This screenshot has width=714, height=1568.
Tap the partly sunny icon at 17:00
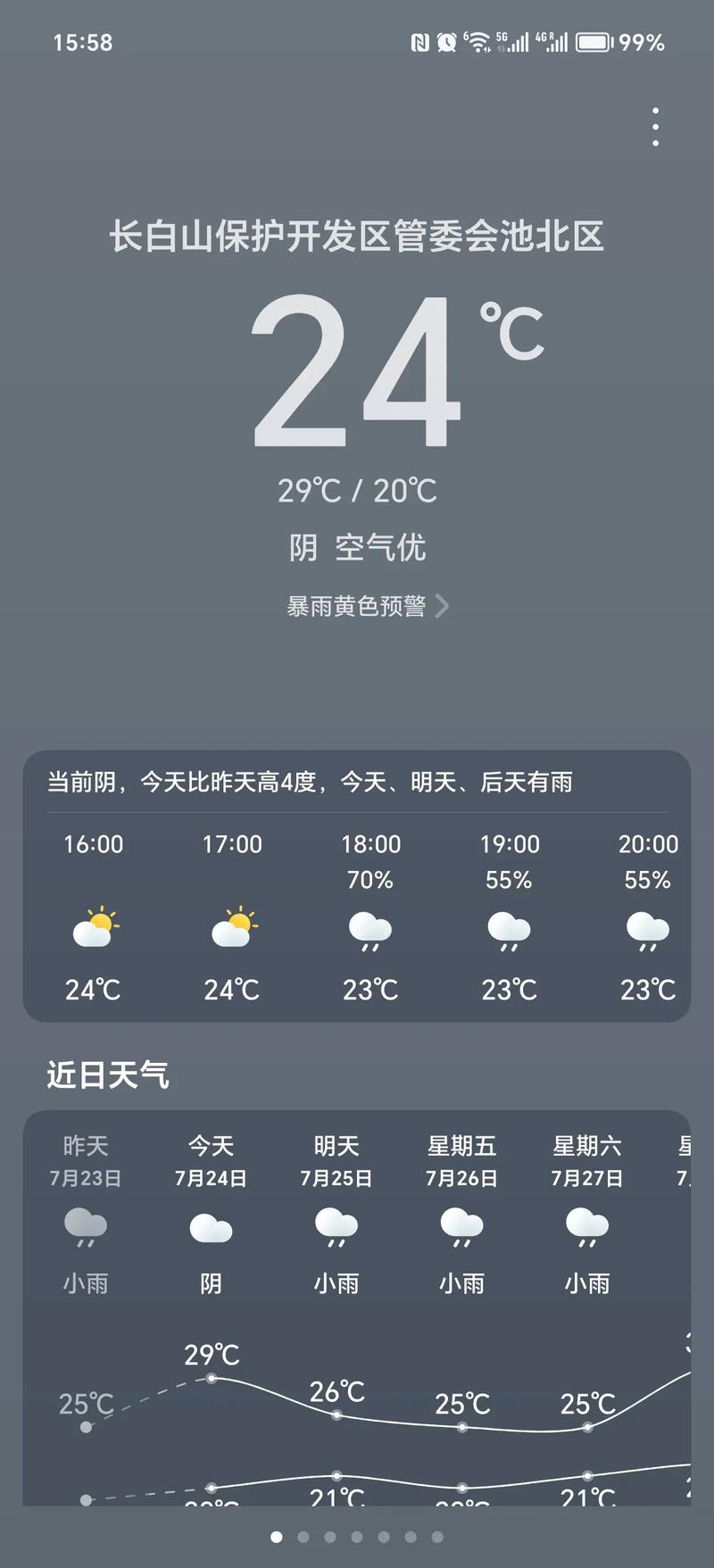click(231, 928)
